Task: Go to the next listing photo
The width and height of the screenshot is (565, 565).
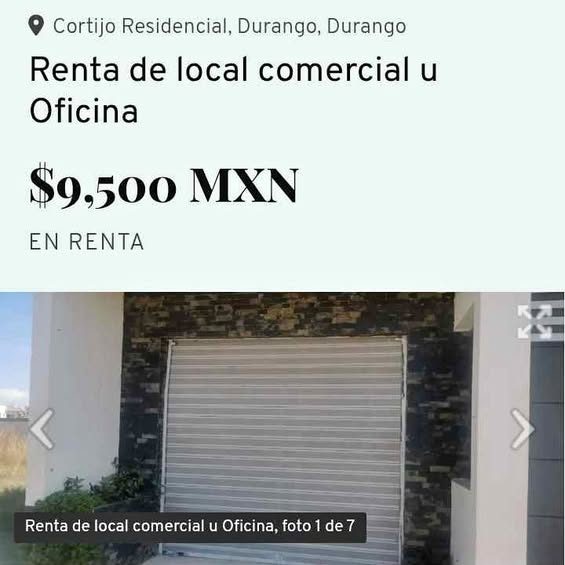Action: pos(522,429)
